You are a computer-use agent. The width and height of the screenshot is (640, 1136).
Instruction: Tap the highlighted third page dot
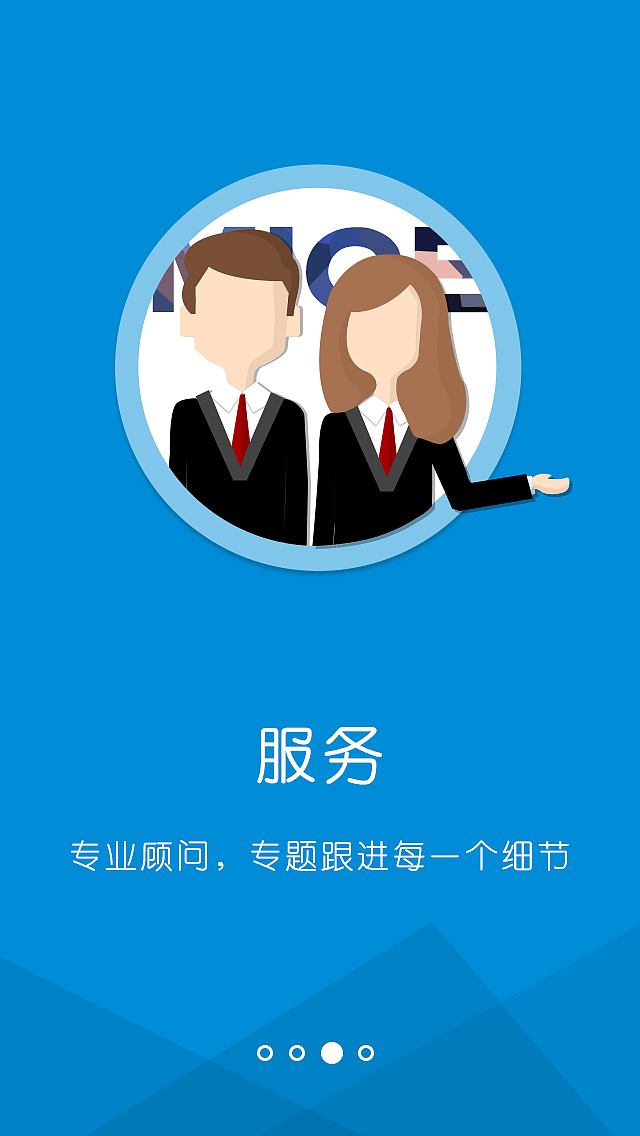pyautogui.click(x=332, y=1053)
